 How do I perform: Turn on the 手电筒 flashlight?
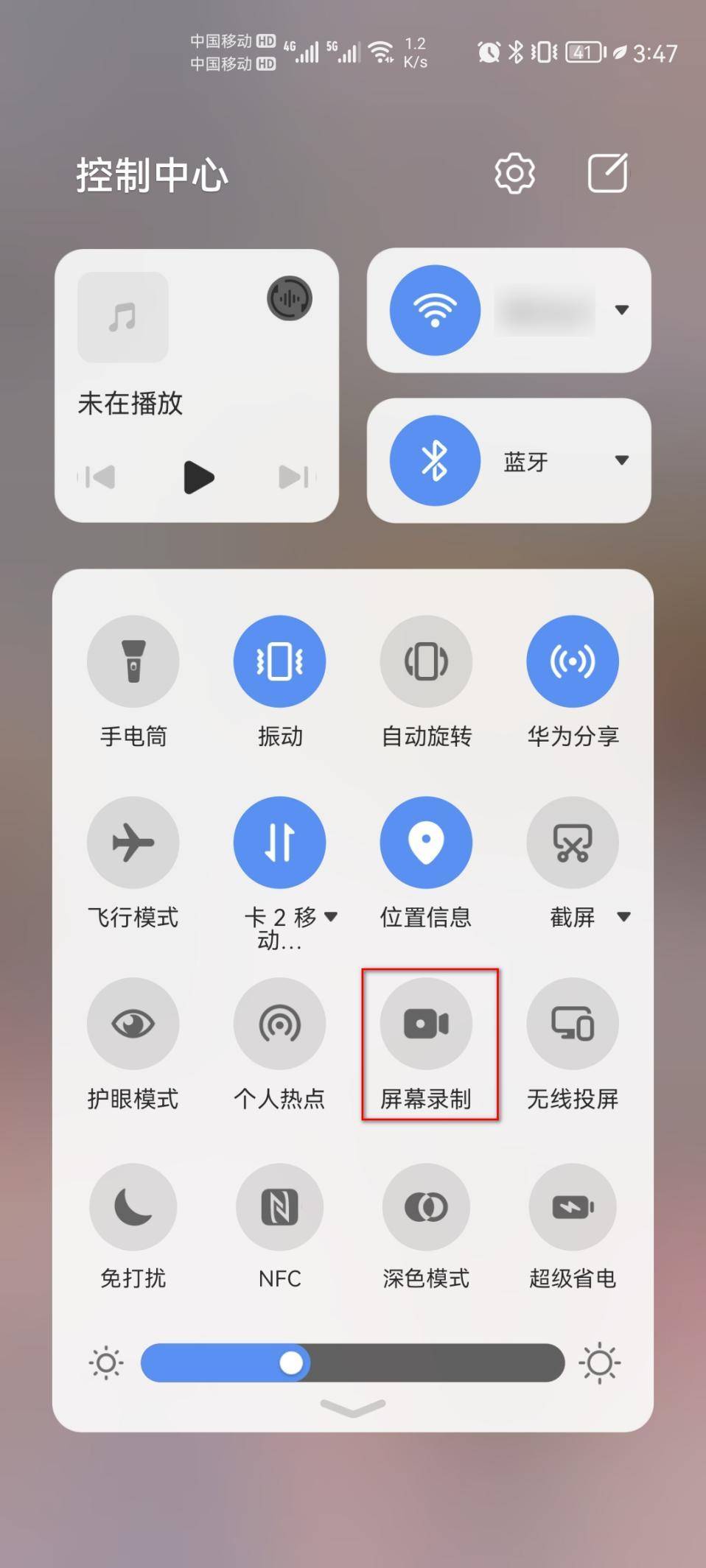coord(133,661)
